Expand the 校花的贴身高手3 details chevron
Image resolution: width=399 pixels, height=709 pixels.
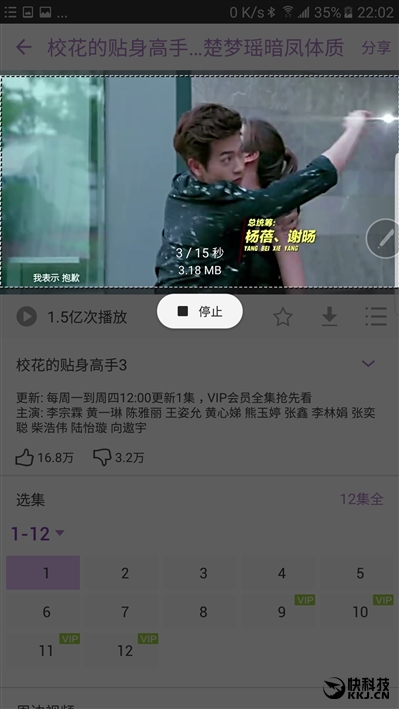pyautogui.click(x=368, y=364)
